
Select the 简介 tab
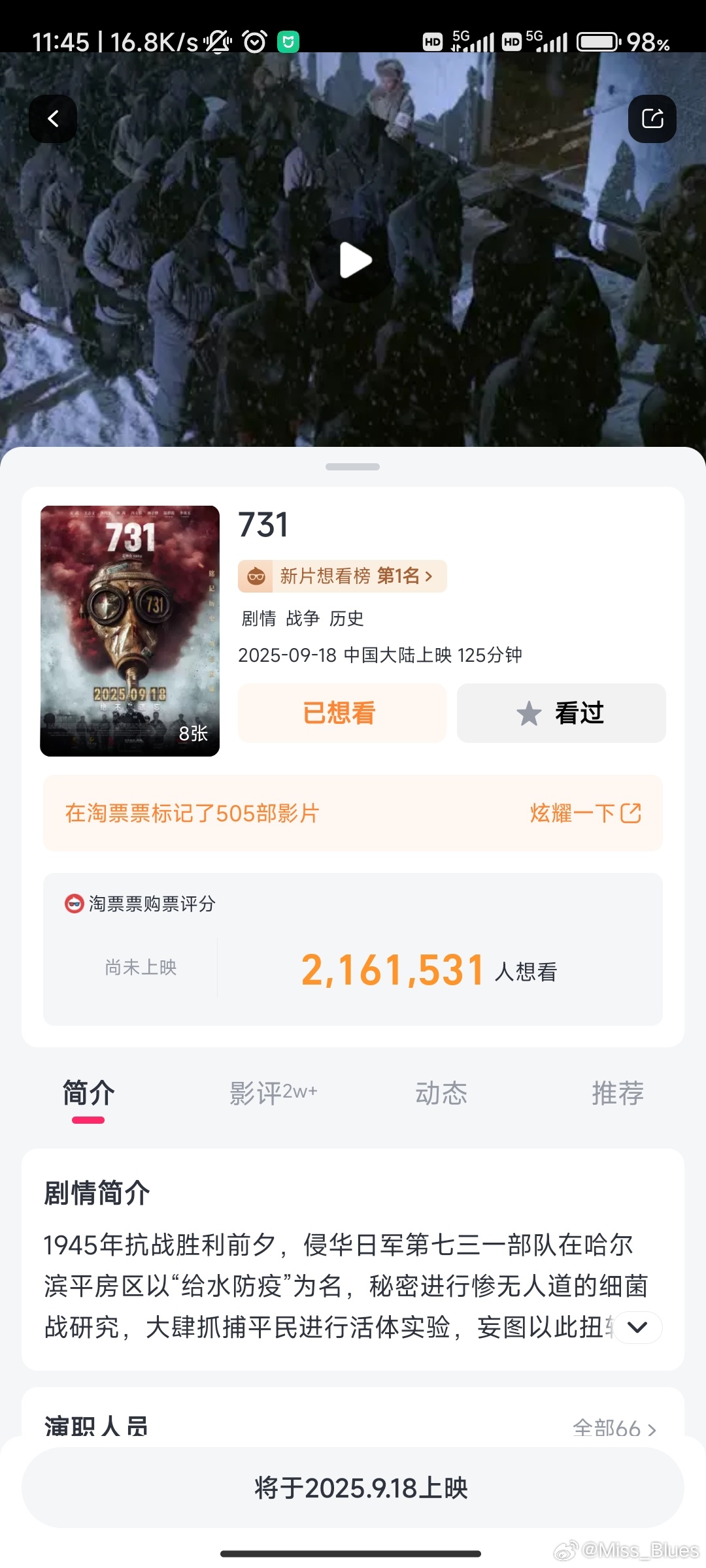pos(88,1093)
